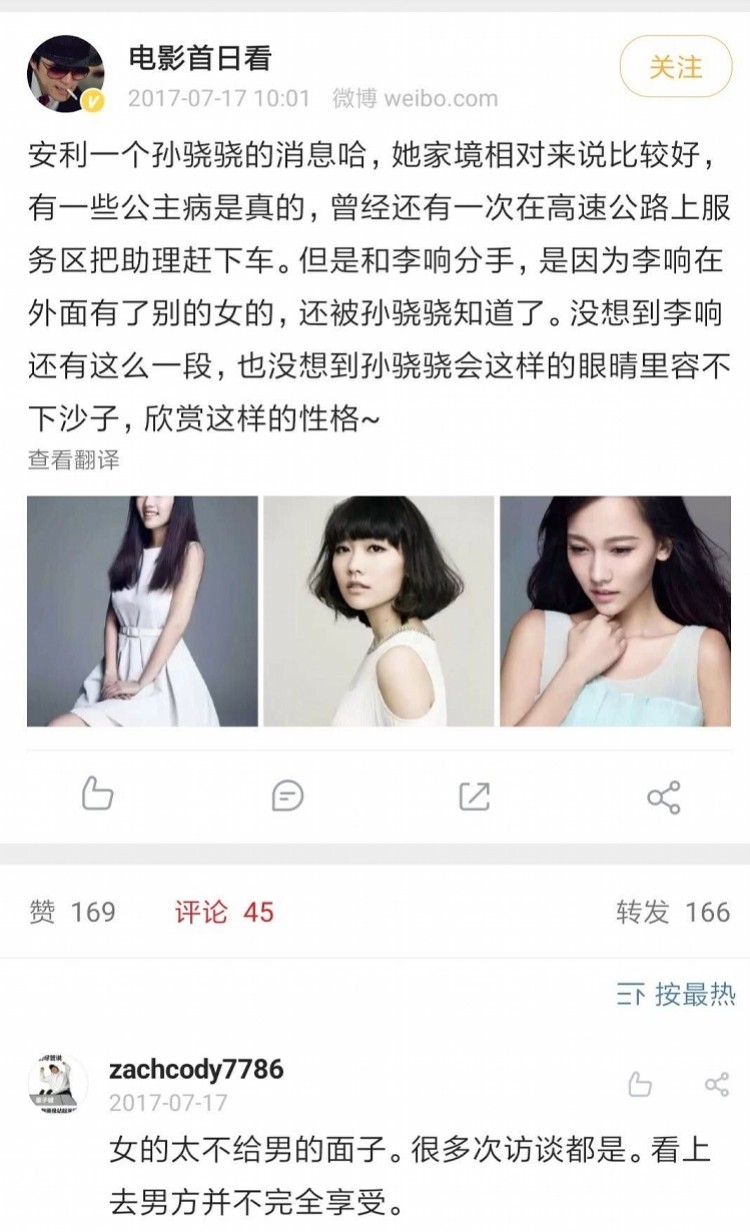
Task: Open zachcody7786's profile avatar
Action: point(57,1084)
